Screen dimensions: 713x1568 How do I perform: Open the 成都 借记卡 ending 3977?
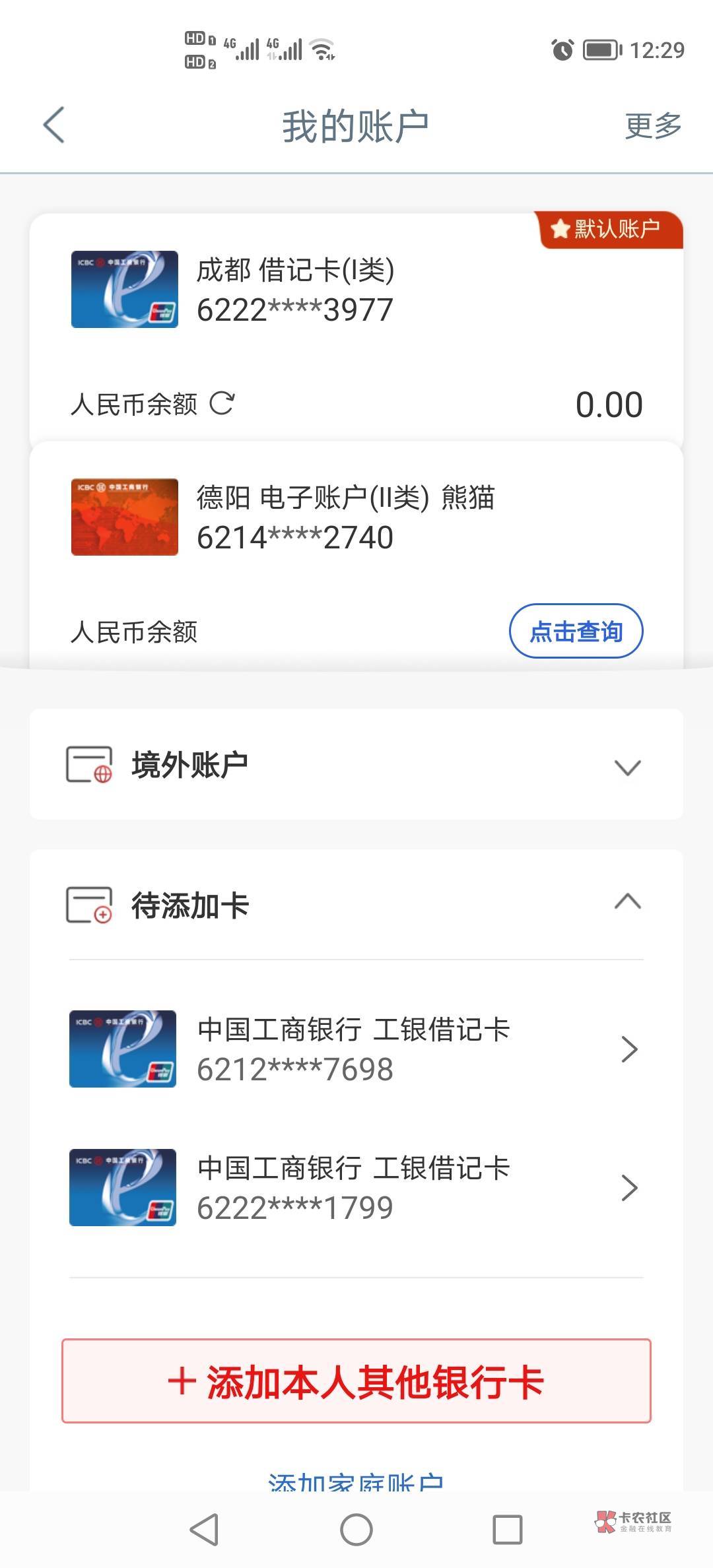click(x=295, y=290)
